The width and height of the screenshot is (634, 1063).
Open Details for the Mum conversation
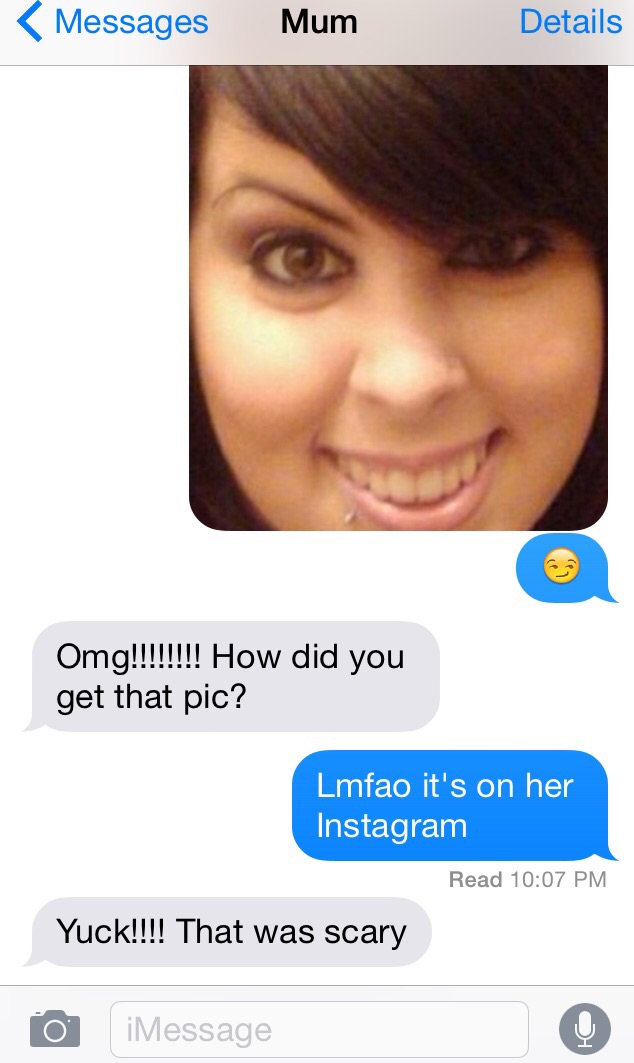[x=570, y=22]
